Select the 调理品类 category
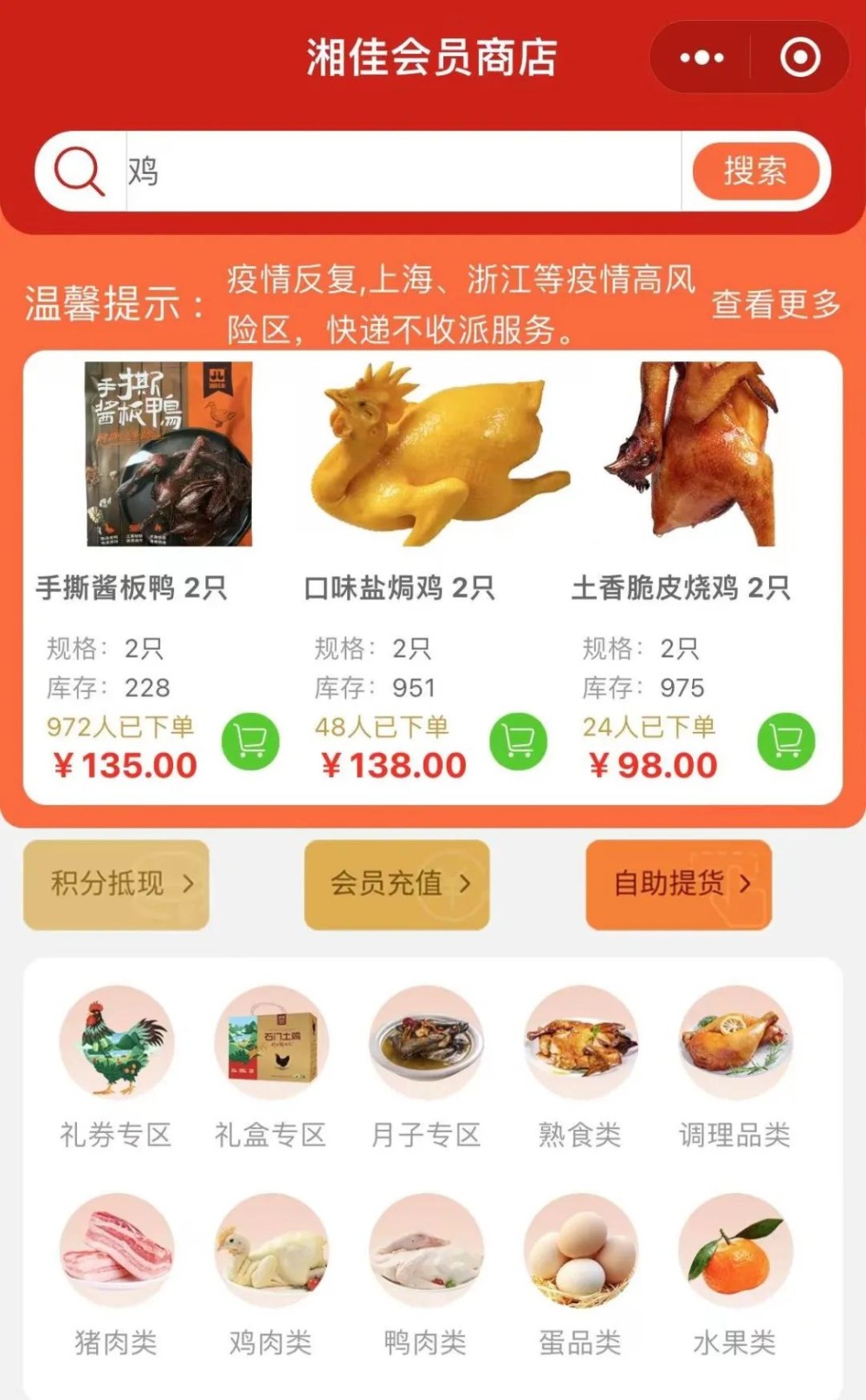Screen dimensions: 866x1400 (x=734, y=1067)
